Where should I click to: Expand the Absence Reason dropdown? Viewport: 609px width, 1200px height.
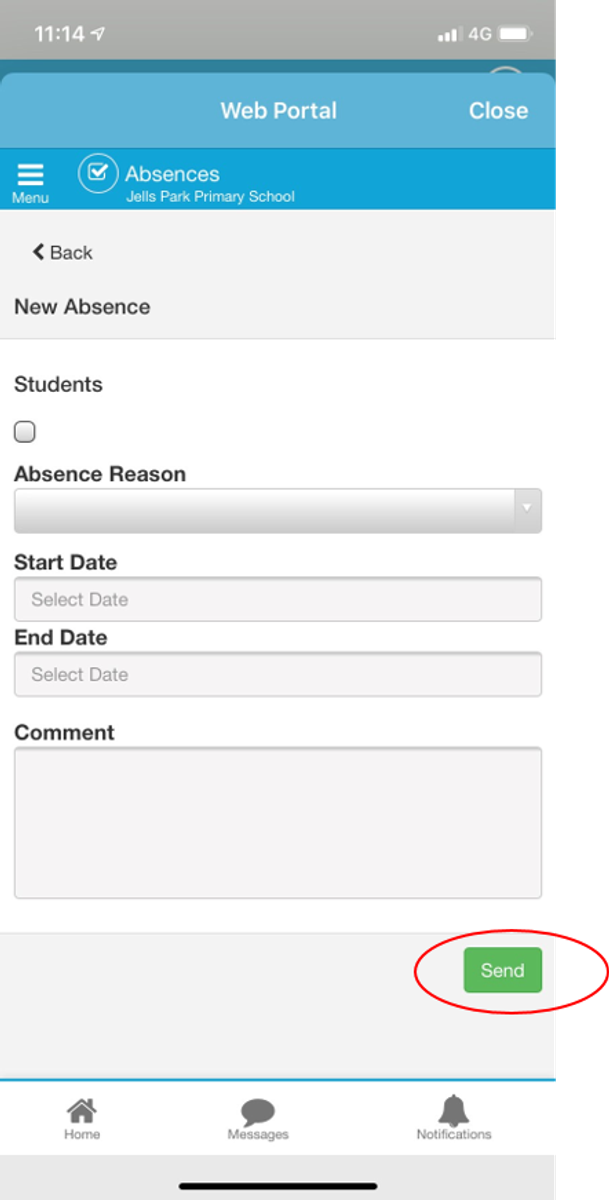pos(278,510)
